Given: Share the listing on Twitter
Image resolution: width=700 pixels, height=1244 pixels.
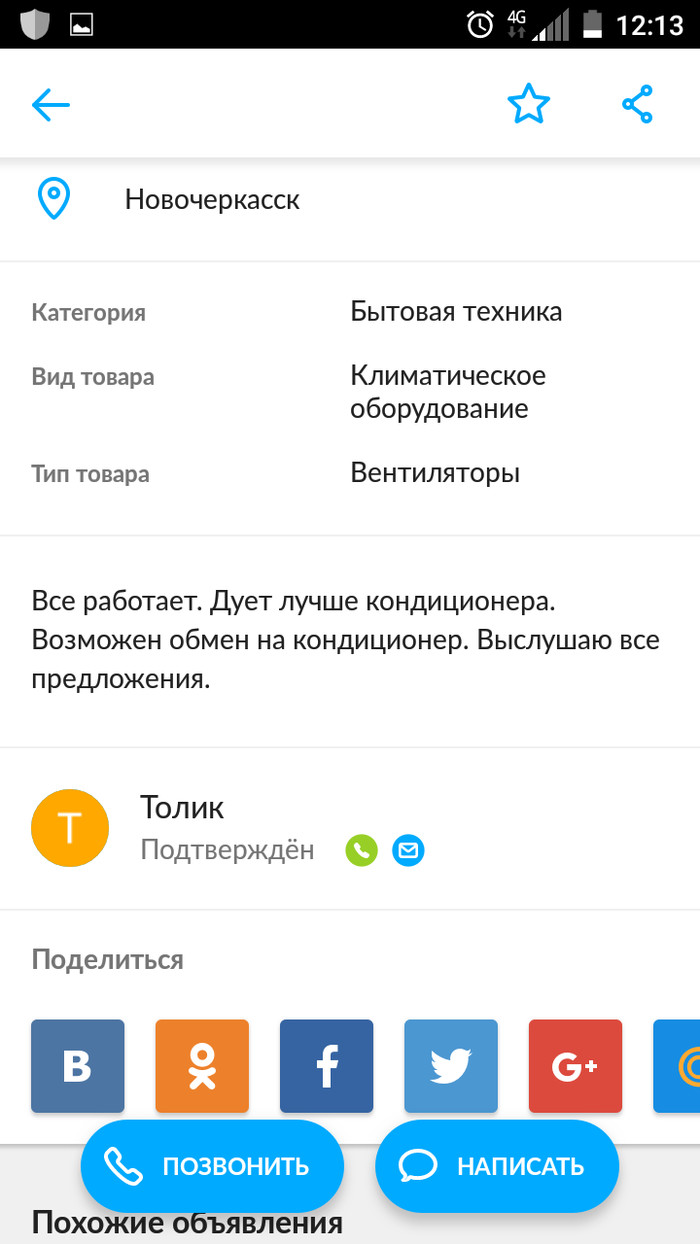Looking at the screenshot, I should [x=450, y=1066].
